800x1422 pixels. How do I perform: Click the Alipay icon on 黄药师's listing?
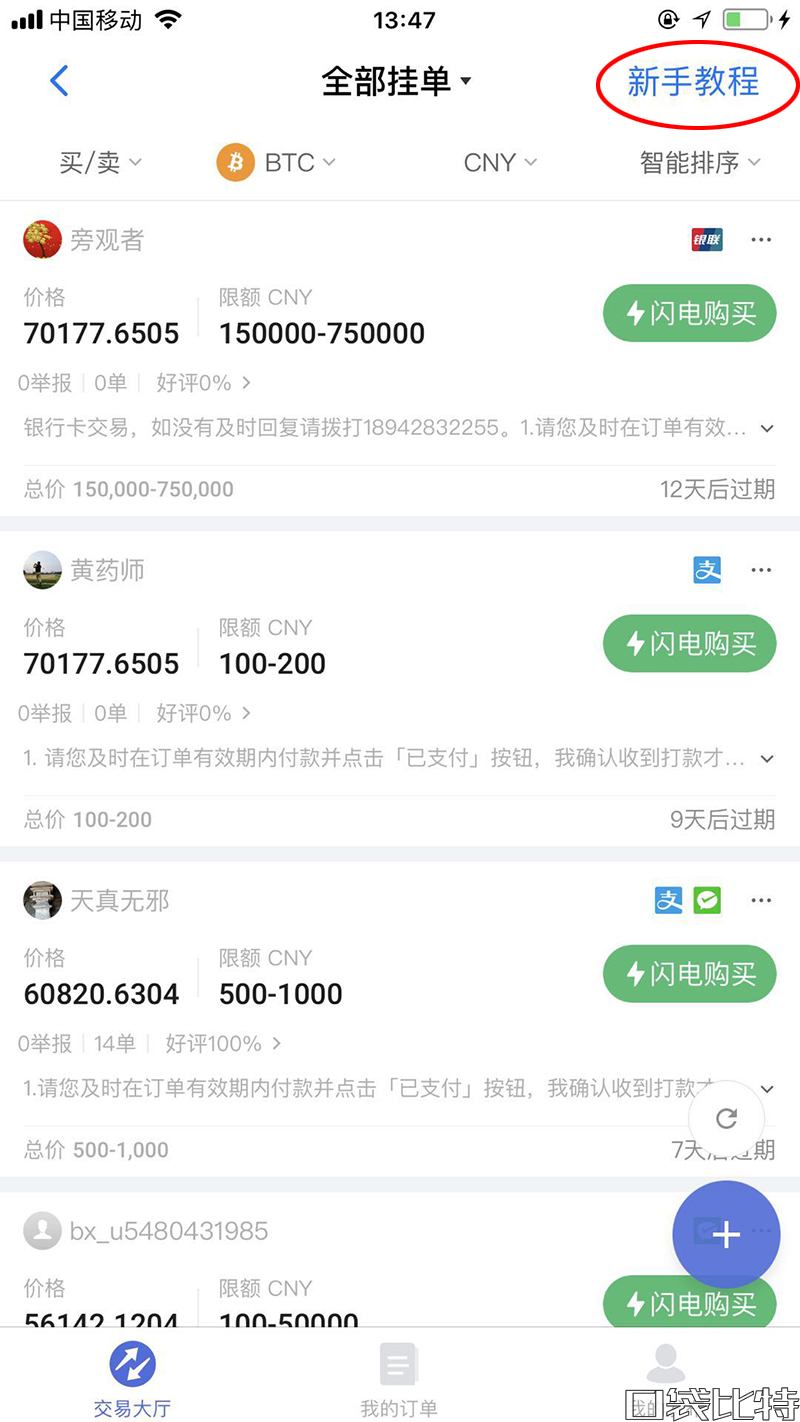point(707,569)
